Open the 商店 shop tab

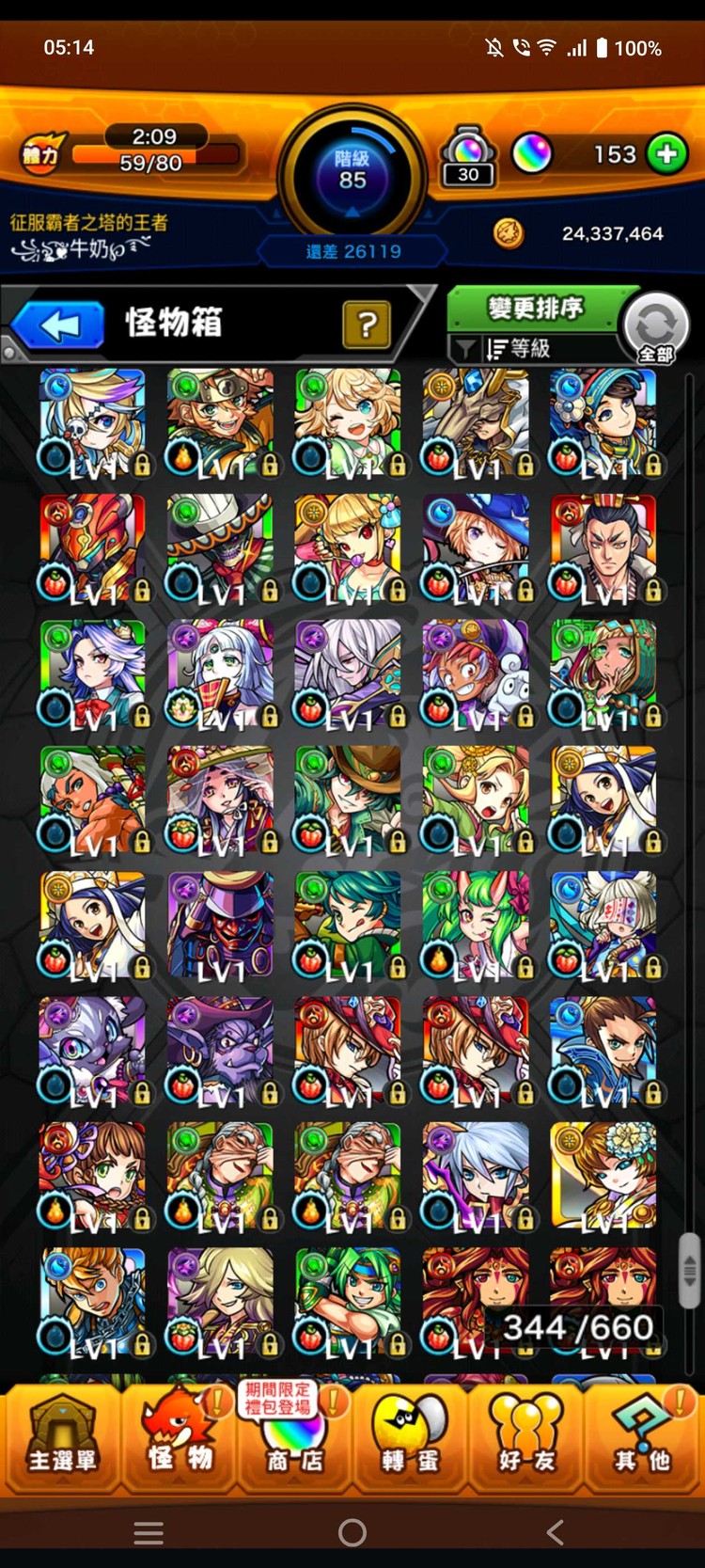tap(294, 1434)
